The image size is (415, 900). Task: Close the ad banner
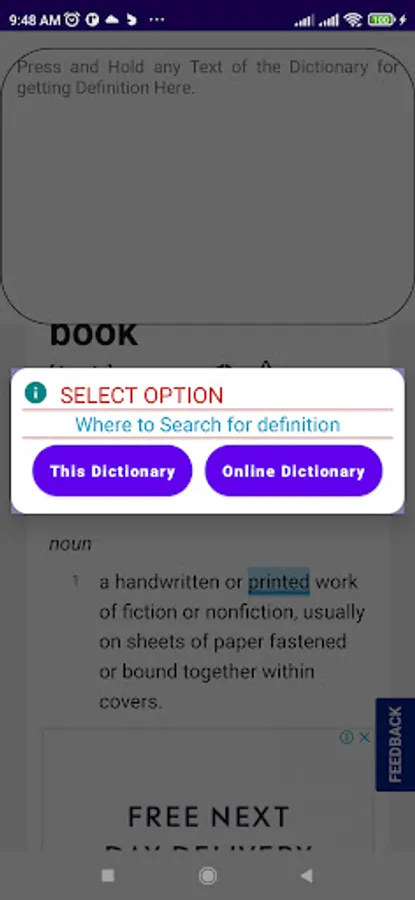point(364,738)
